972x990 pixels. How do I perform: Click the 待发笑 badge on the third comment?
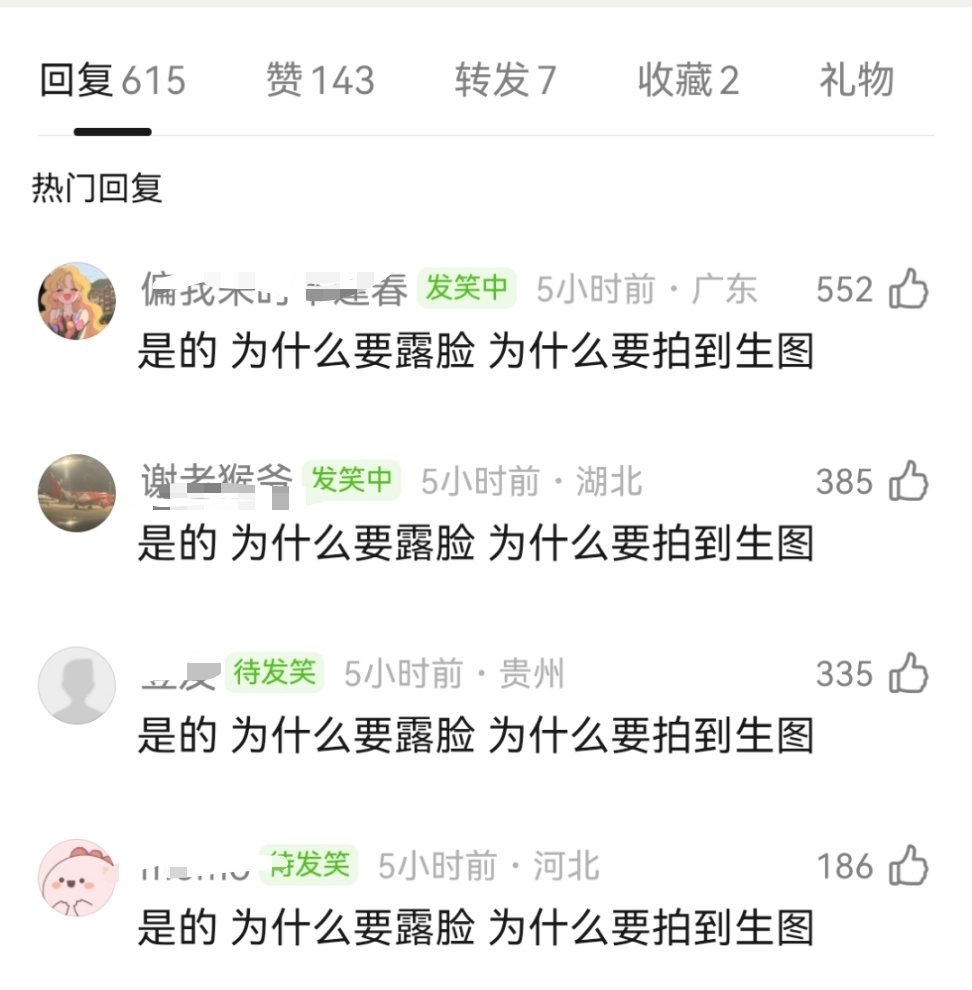click(278, 673)
